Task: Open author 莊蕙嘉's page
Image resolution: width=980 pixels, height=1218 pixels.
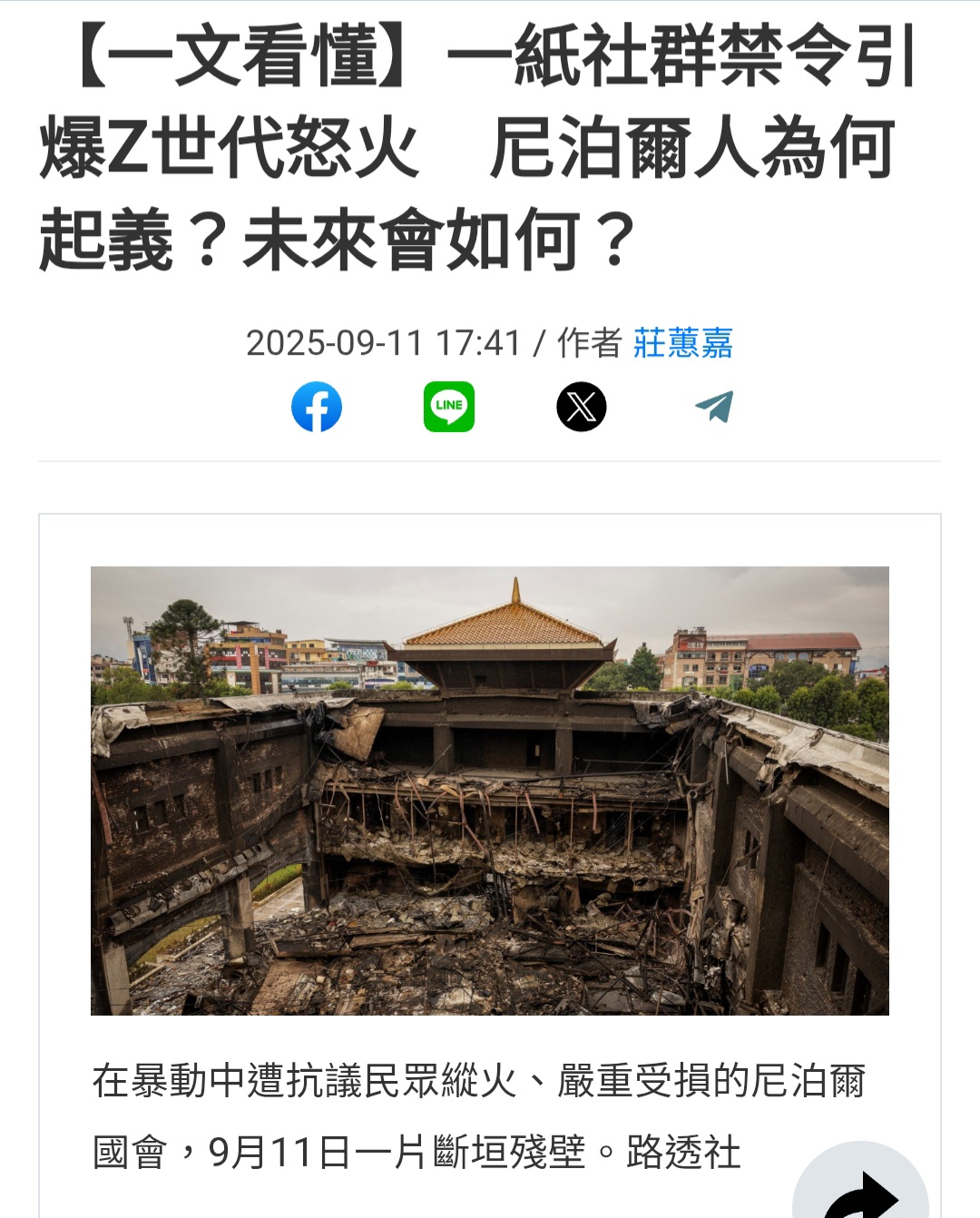Action: click(682, 343)
